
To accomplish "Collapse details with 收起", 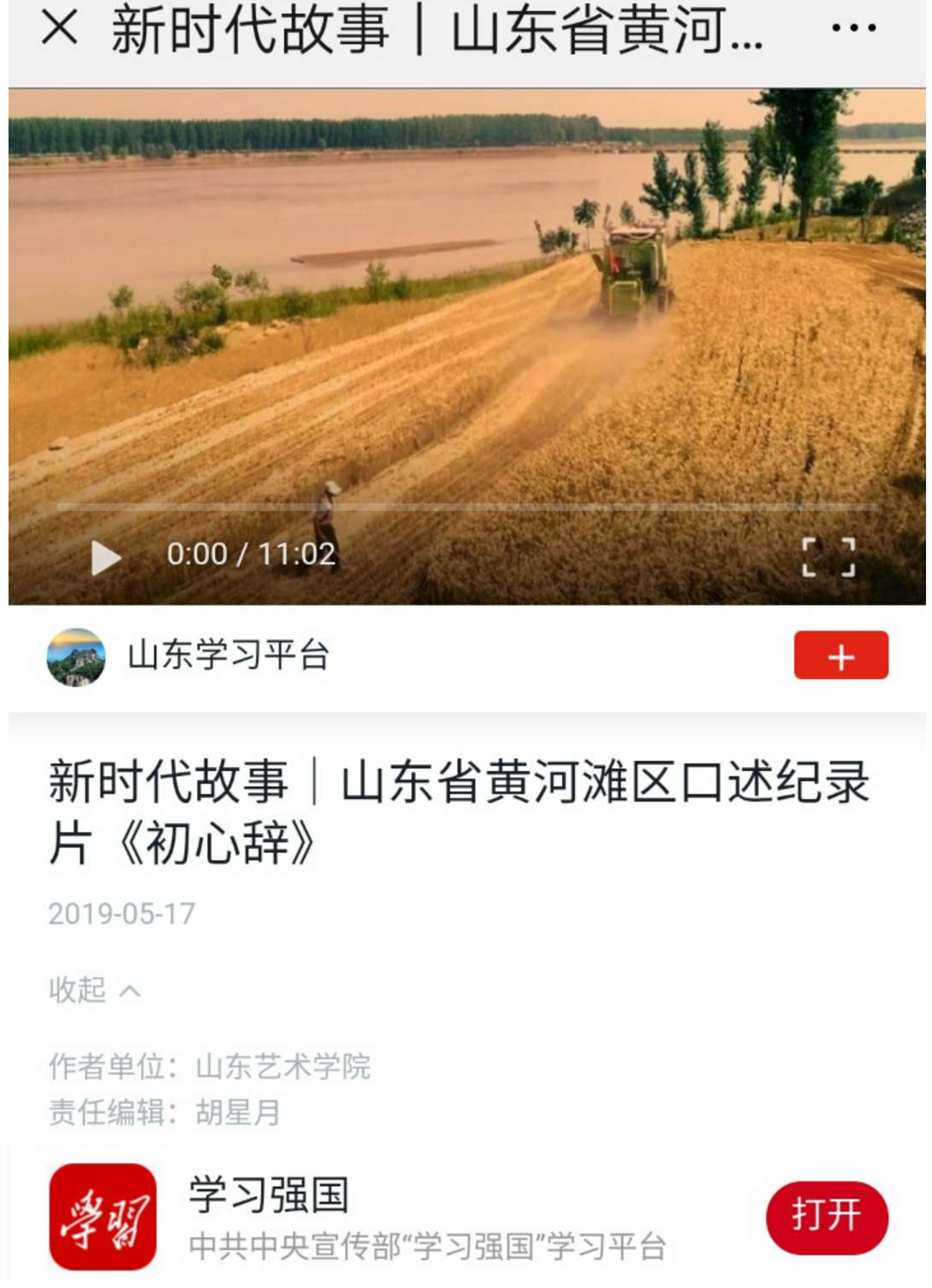I will [x=94, y=990].
